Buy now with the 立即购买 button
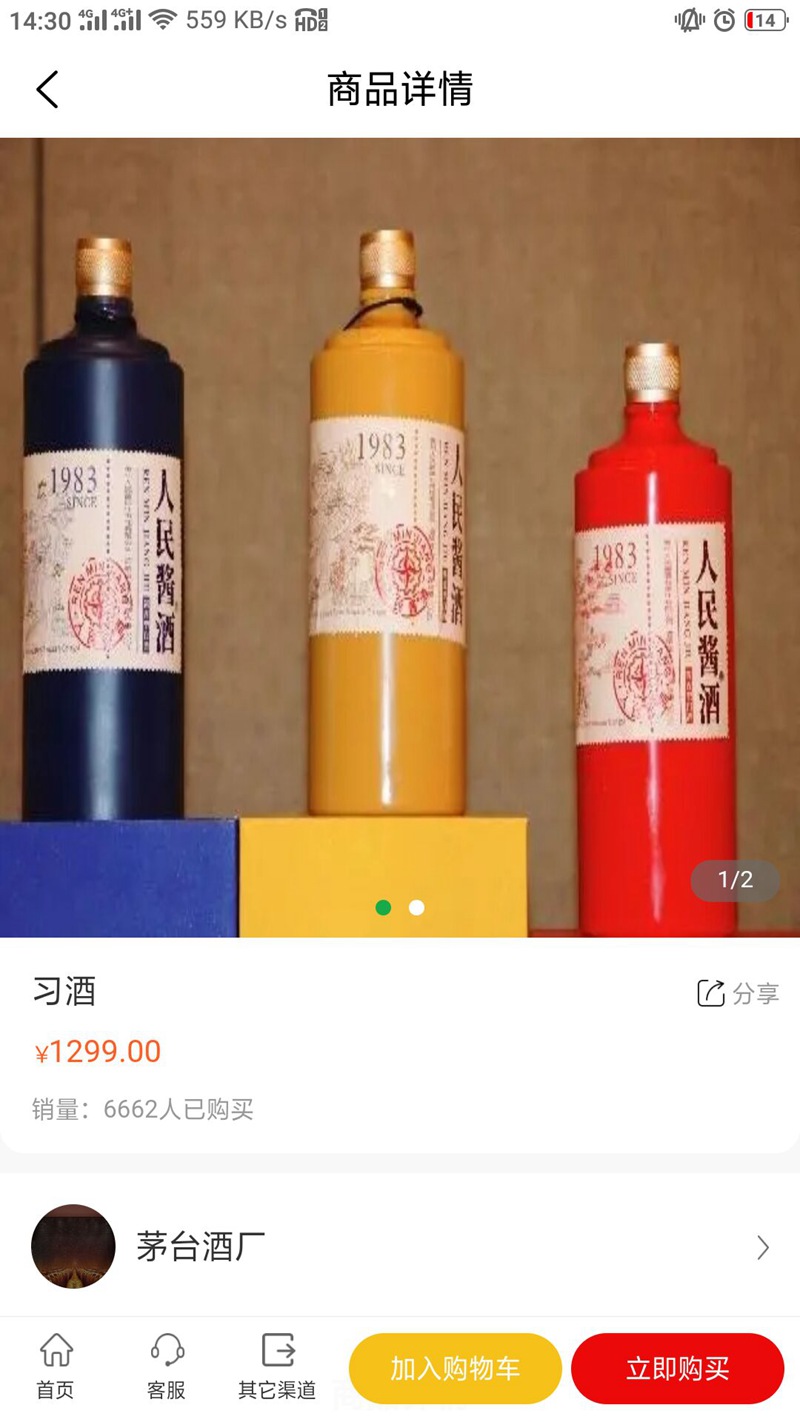The image size is (800, 1422). pyautogui.click(x=677, y=1368)
